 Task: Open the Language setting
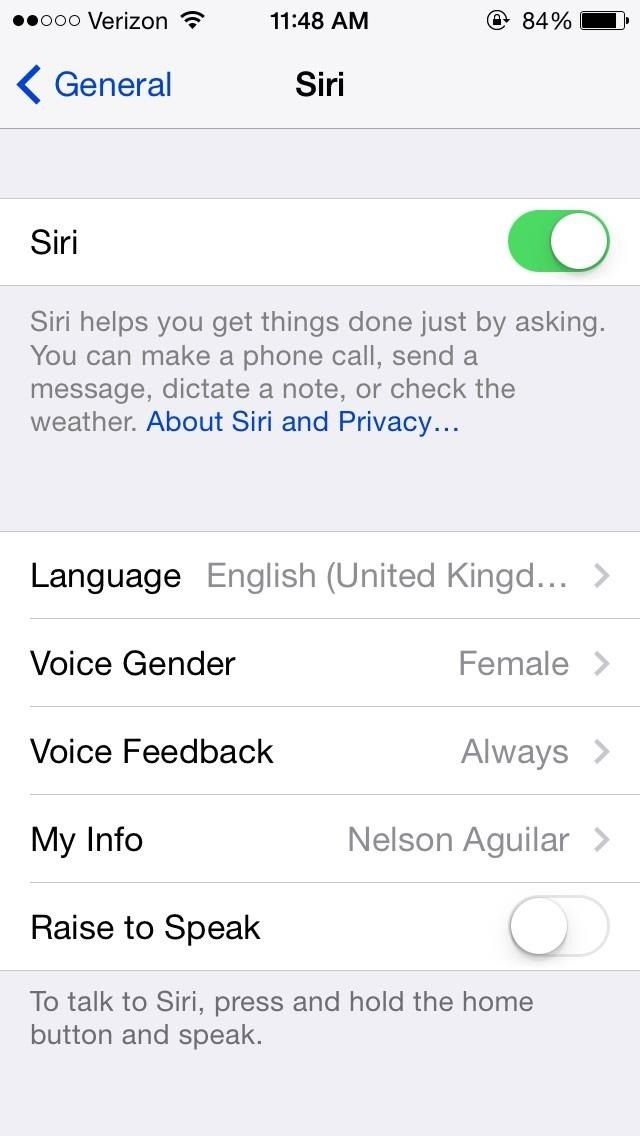[320, 576]
